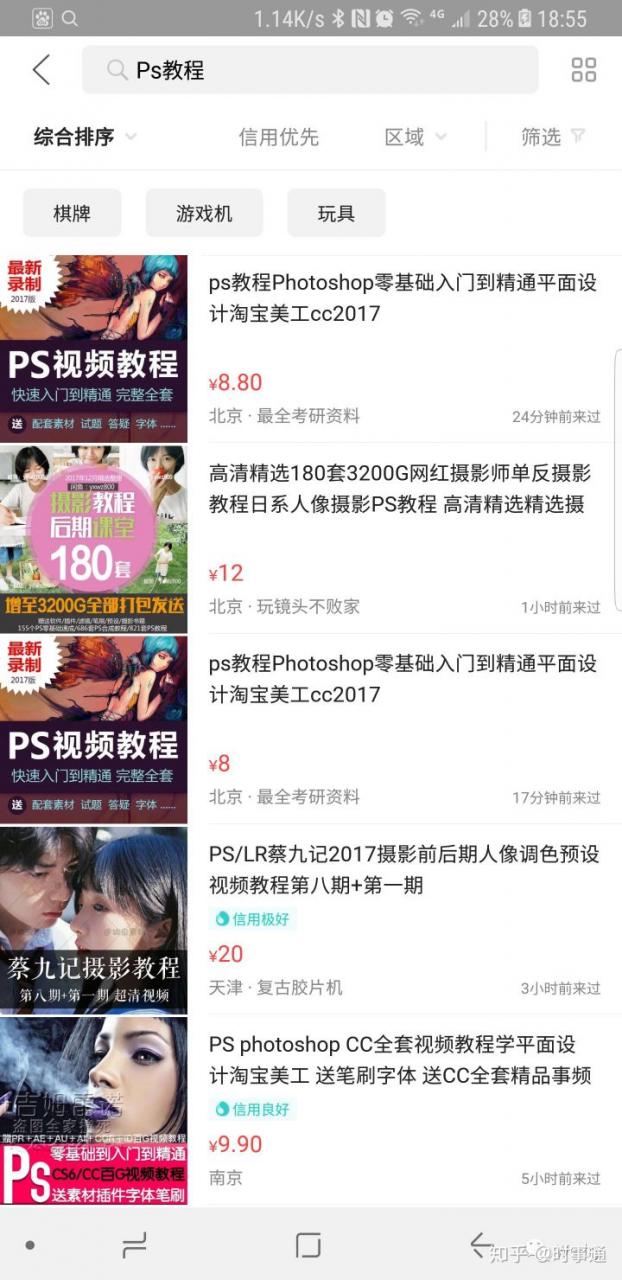This screenshot has height=1280, width=622.
Task: Open the 筛选 filter panel
Action: click(552, 137)
